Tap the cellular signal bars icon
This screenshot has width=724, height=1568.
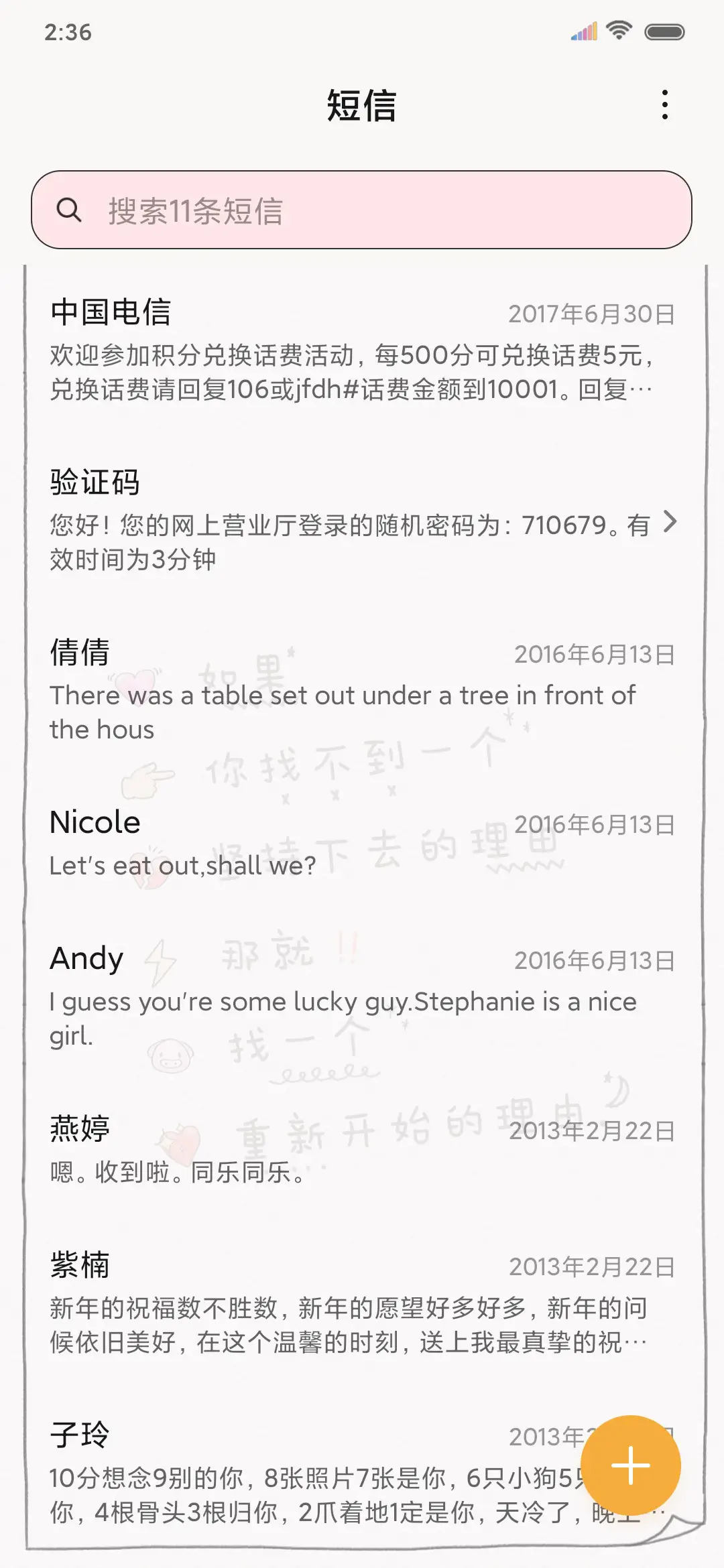tap(583, 31)
